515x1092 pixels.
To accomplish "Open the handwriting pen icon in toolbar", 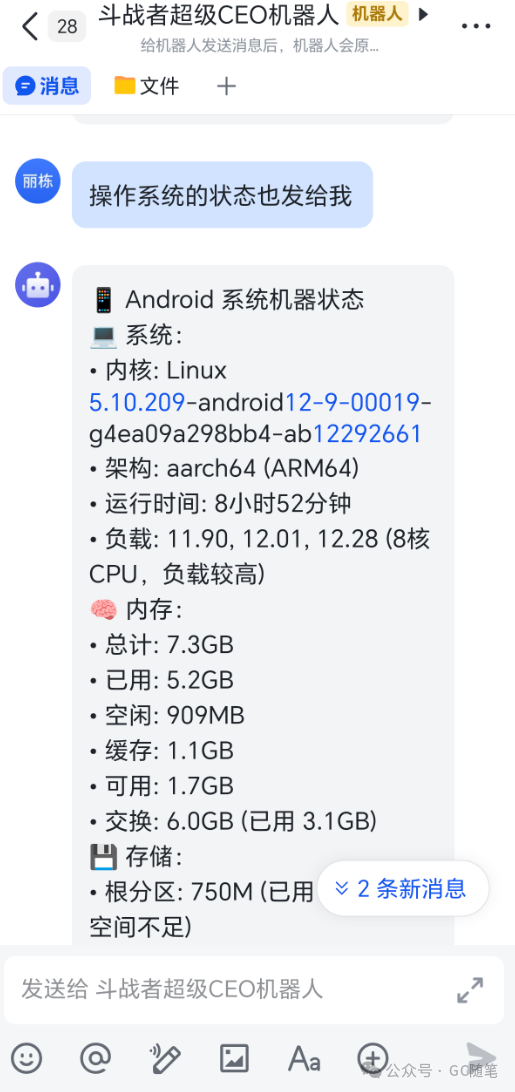I will (x=165, y=1059).
